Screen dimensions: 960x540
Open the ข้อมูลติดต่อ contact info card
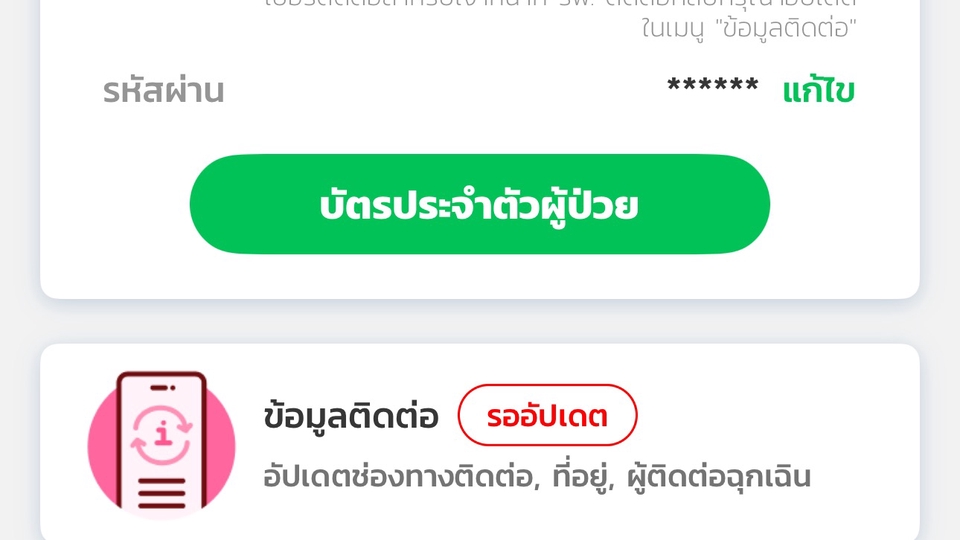pyautogui.click(x=479, y=443)
